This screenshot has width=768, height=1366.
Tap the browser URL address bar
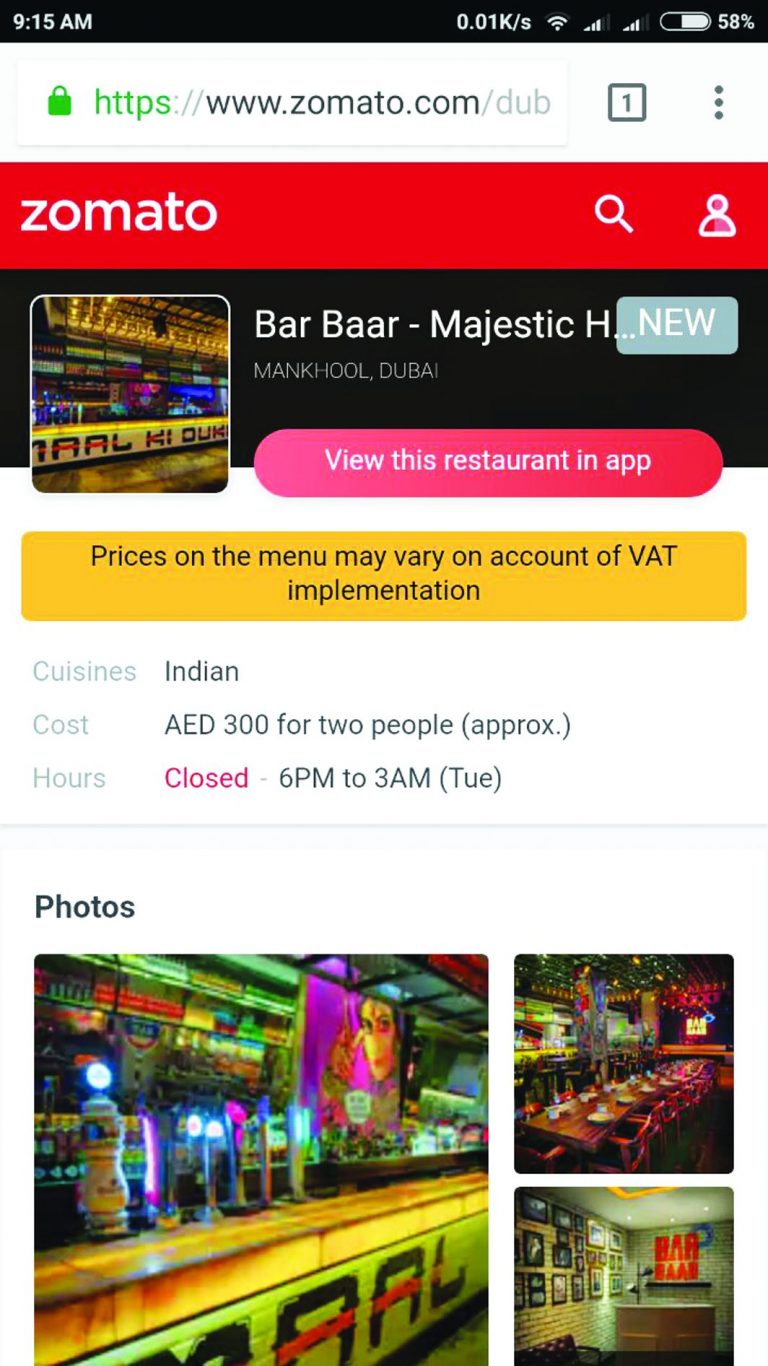tap(292, 102)
